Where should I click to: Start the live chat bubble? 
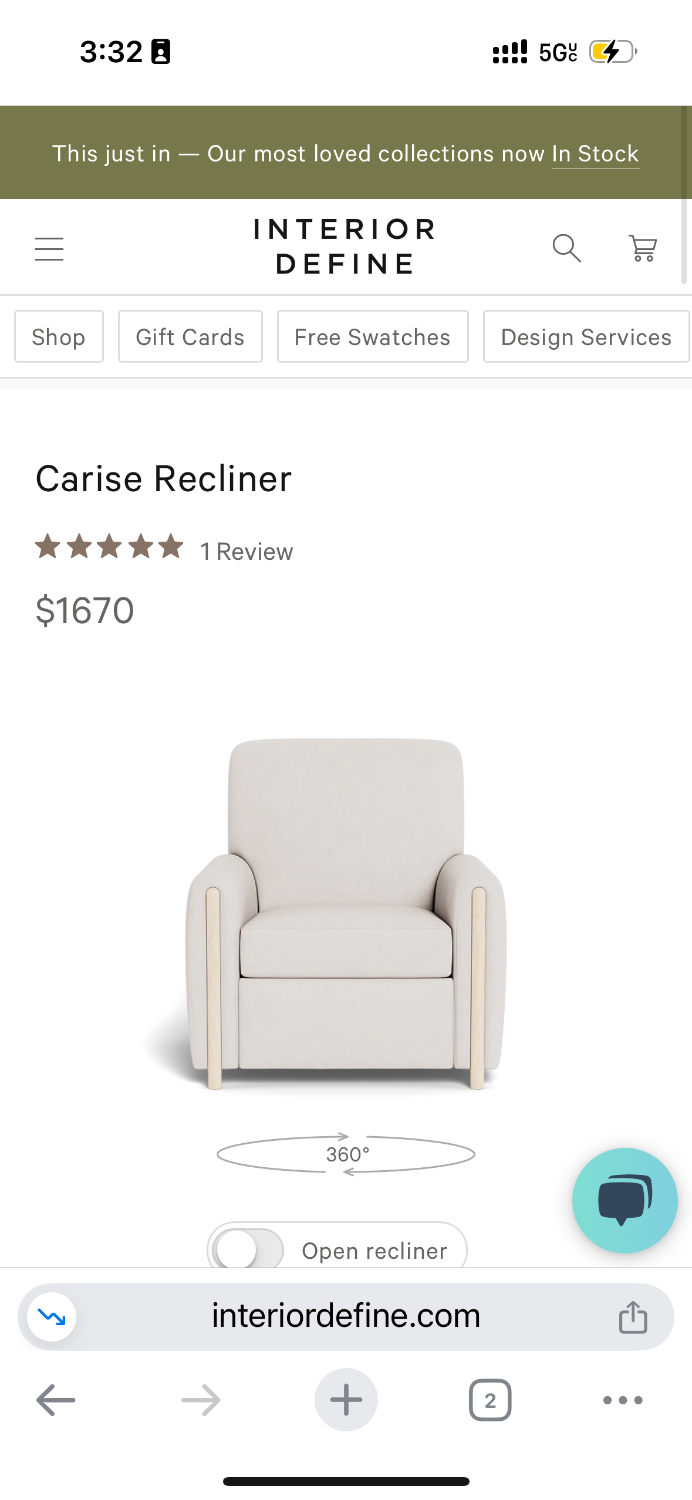pyautogui.click(x=624, y=1200)
